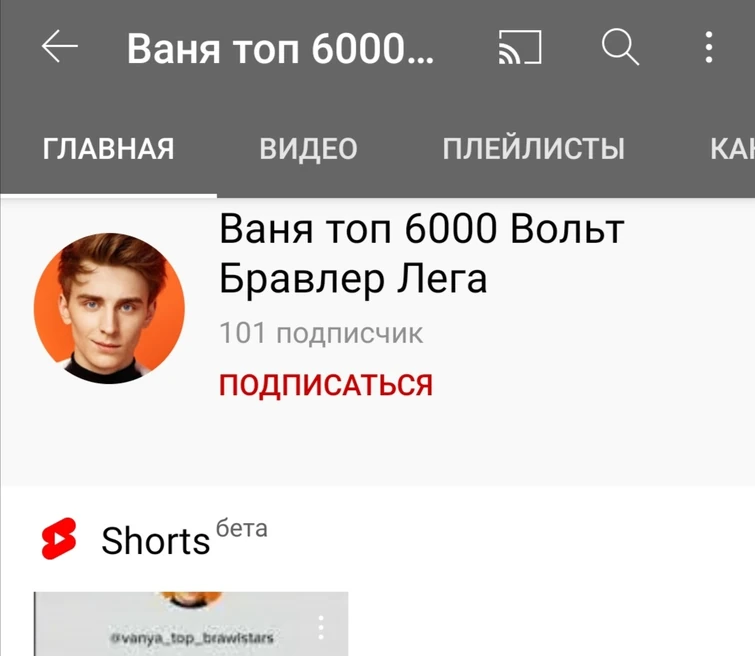This screenshot has height=656, width=755.
Task: Switch to the ВИДЕО tab
Action: coord(308,150)
